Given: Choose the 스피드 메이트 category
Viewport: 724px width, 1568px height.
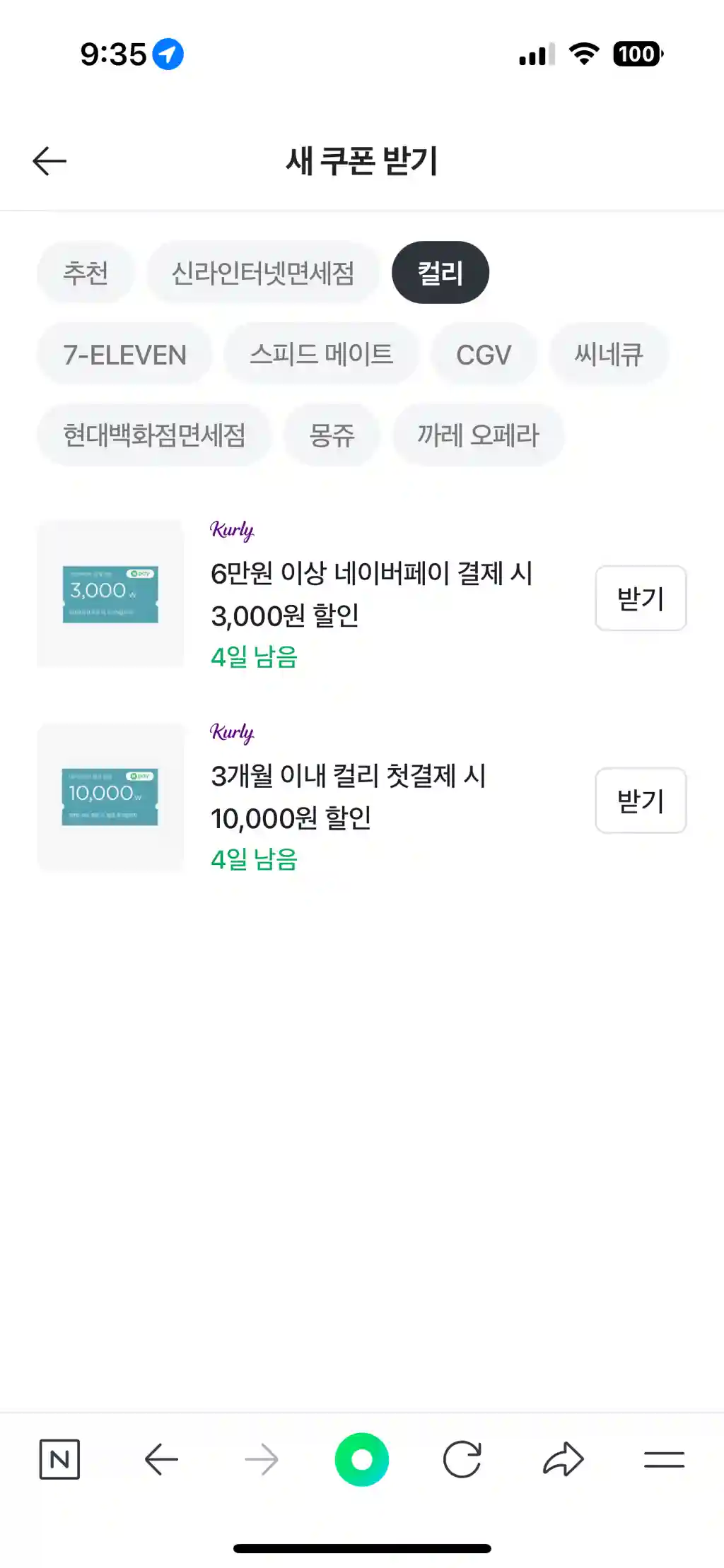Looking at the screenshot, I should click(x=321, y=354).
